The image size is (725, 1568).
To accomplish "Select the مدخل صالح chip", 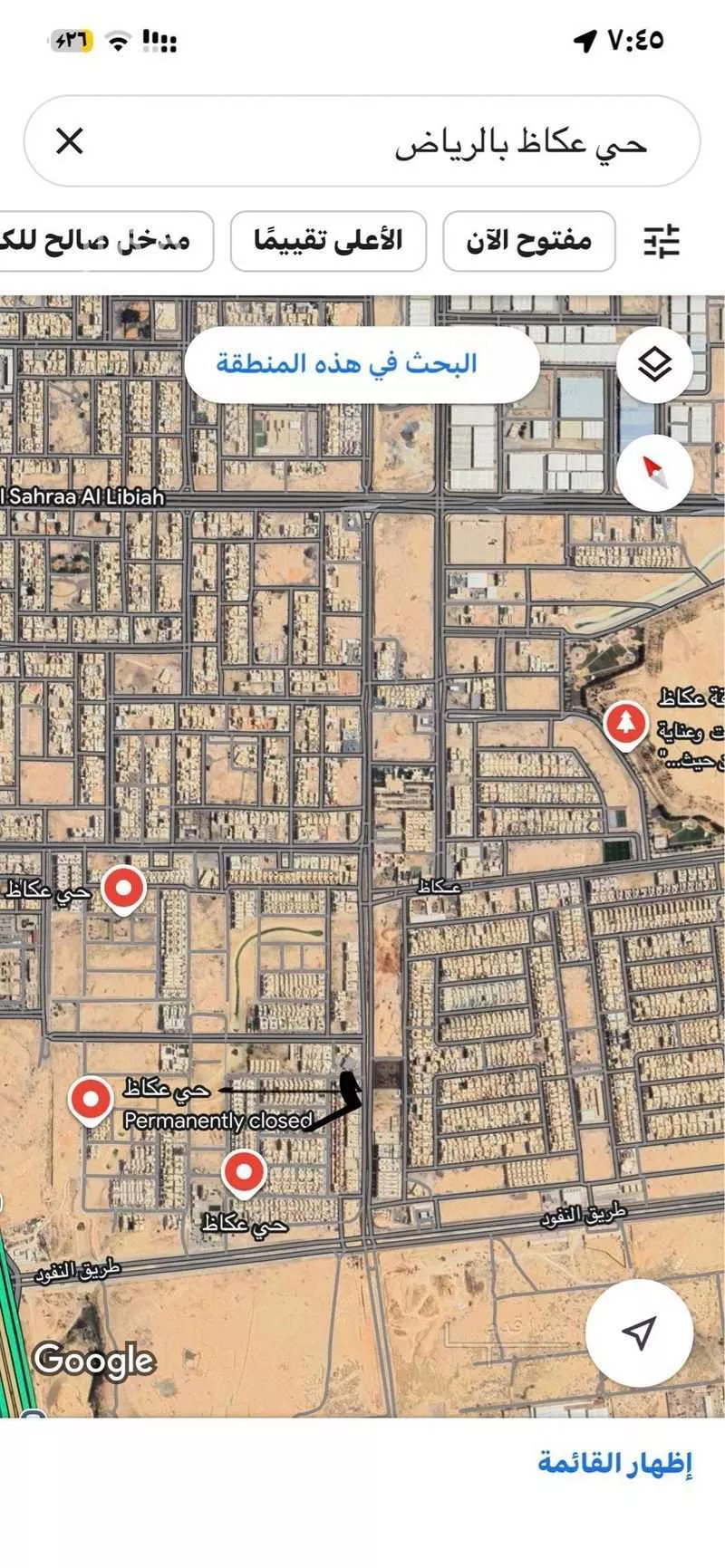I will point(109,241).
